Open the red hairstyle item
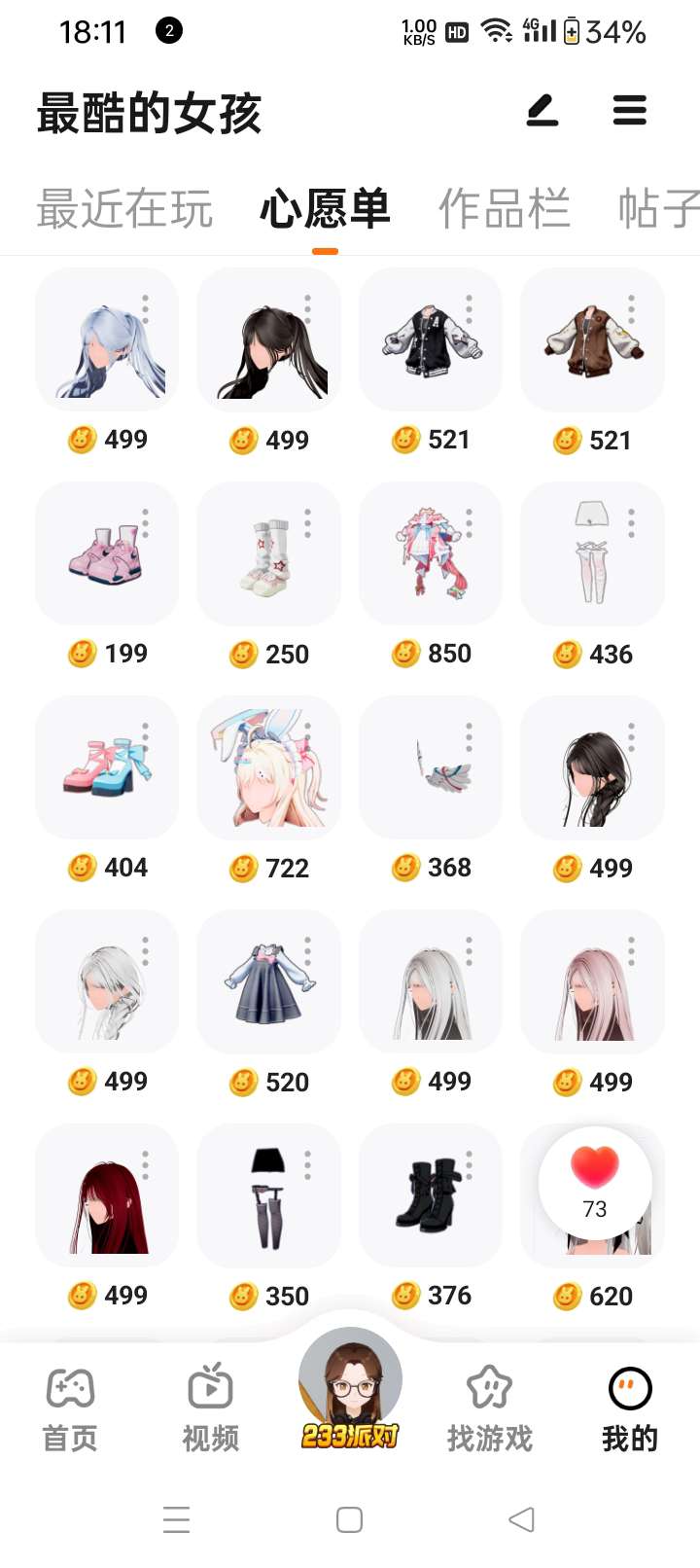Viewport: 700px width, 1568px height. (x=106, y=1195)
